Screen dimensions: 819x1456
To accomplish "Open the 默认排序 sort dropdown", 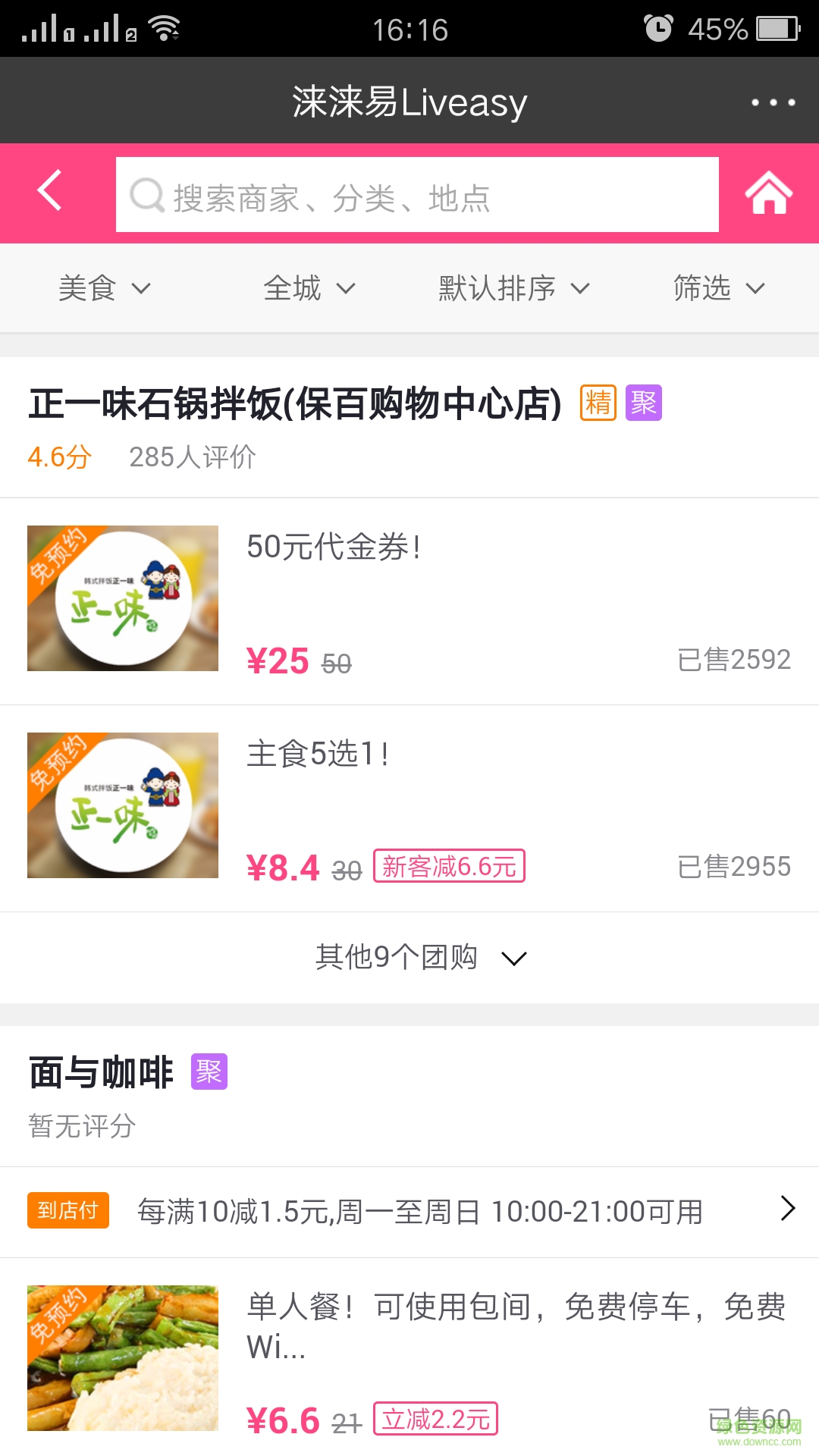I will [513, 289].
